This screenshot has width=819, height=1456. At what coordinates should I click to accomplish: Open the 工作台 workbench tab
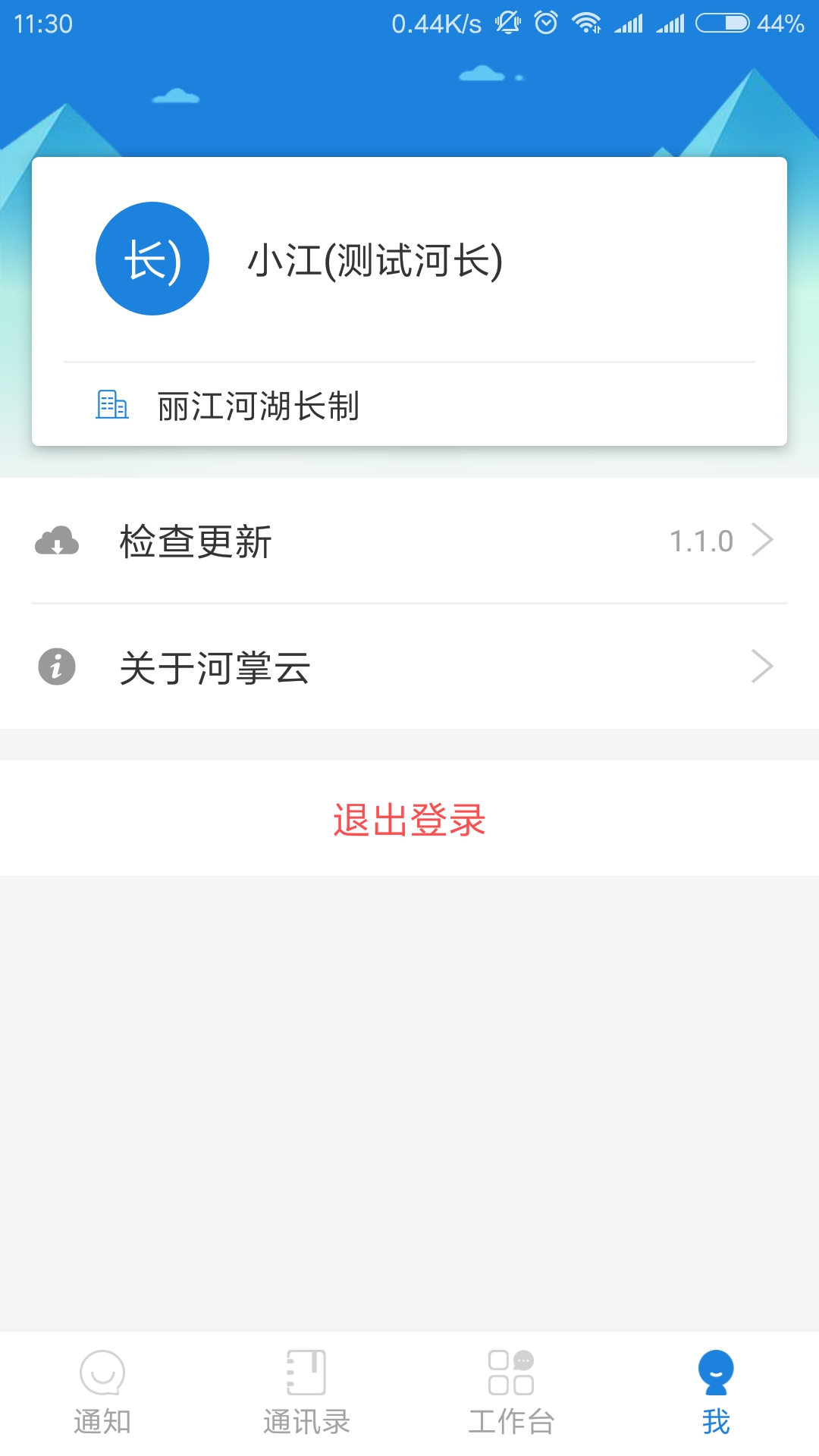click(511, 1392)
